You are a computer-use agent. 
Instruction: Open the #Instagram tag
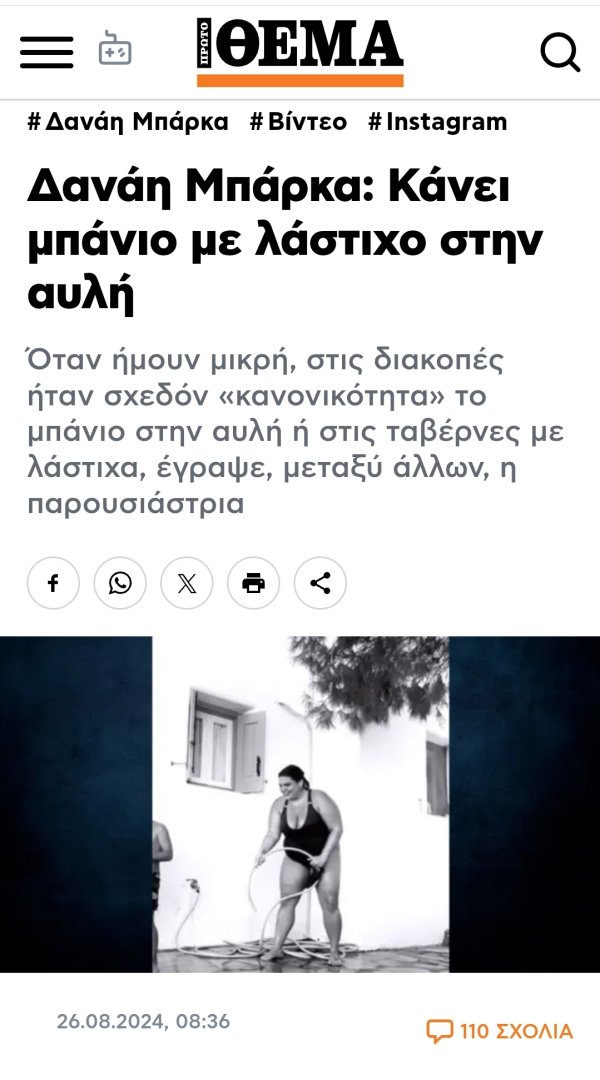click(437, 122)
